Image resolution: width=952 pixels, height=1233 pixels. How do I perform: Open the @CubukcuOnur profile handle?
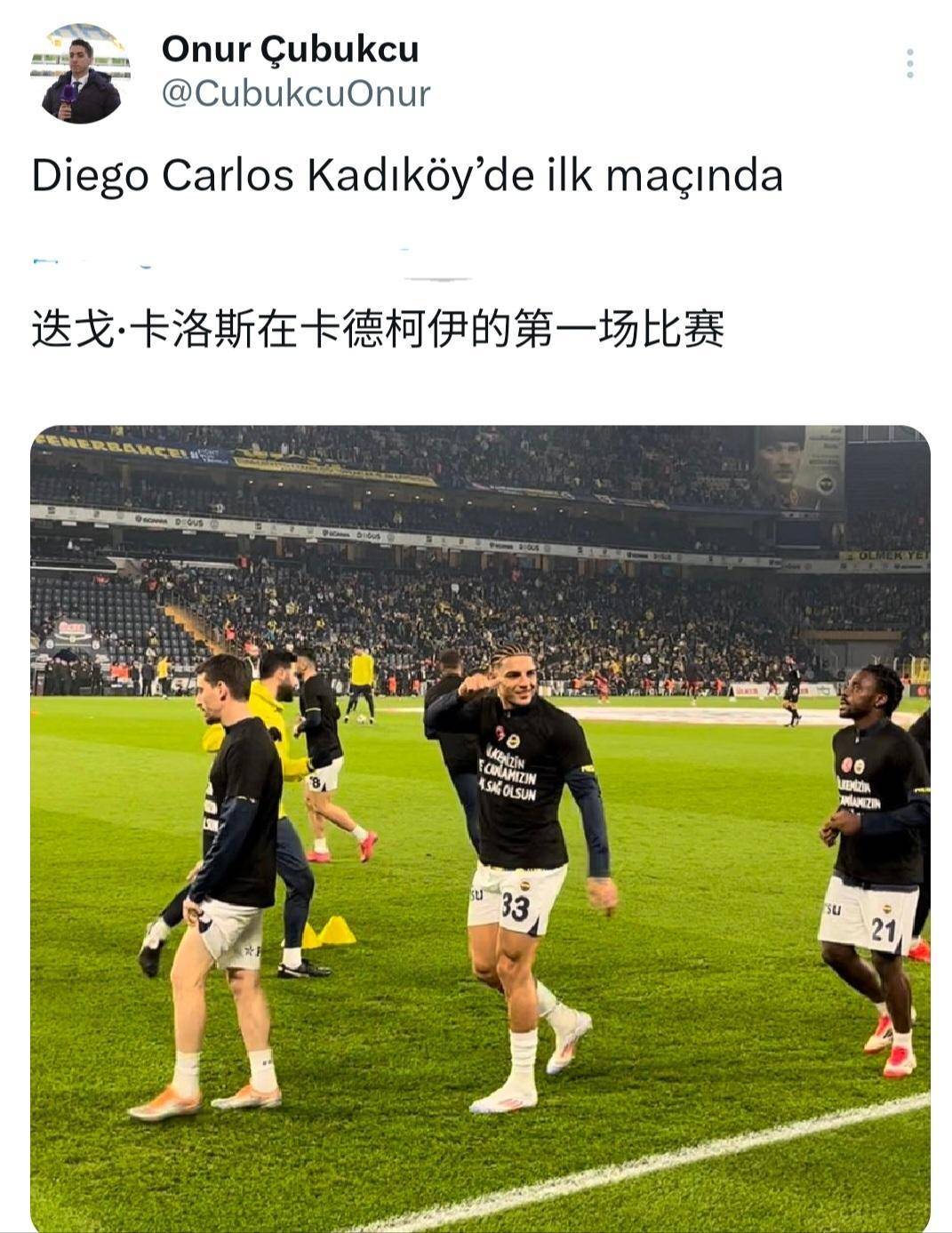pos(296,93)
